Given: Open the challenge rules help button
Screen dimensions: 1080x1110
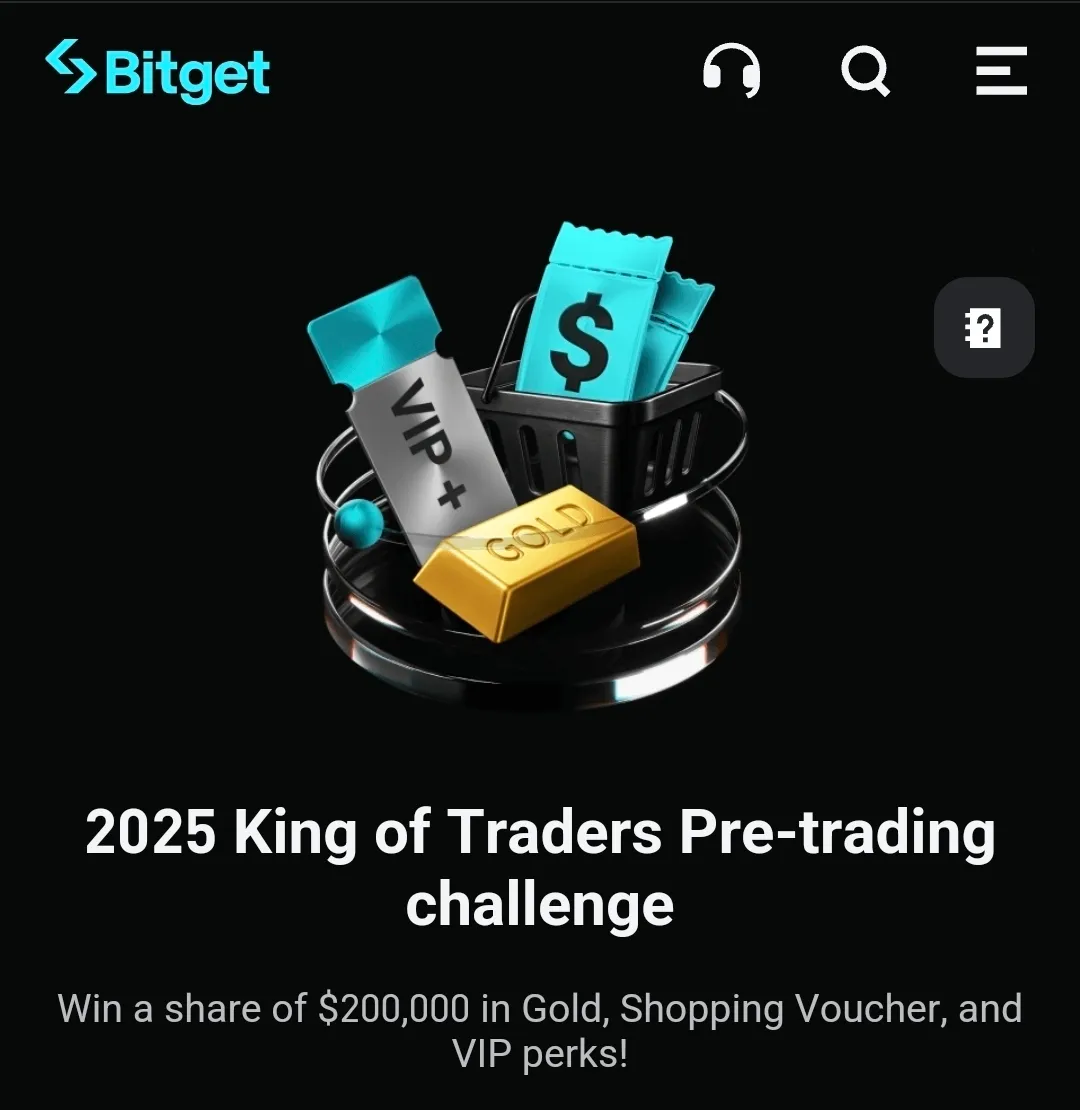Looking at the screenshot, I should (x=984, y=328).
